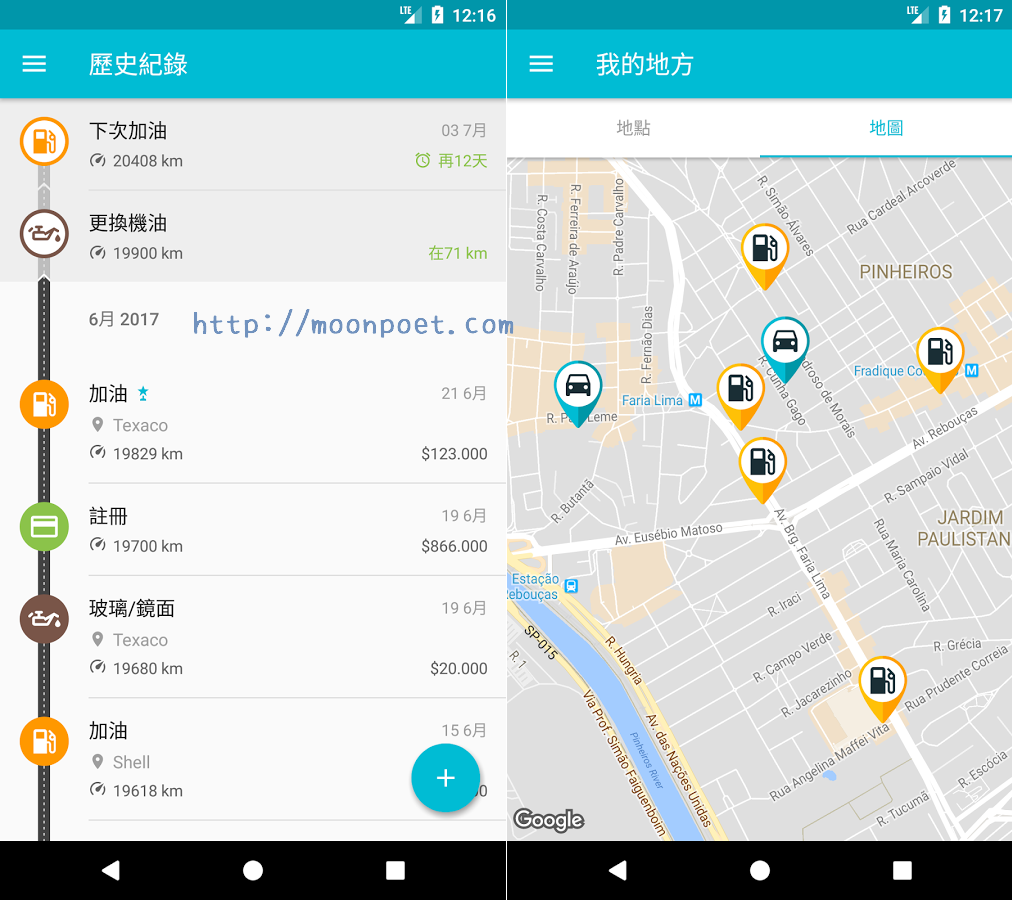Image resolution: width=1012 pixels, height=900 pixels.
Task: Switch to the 地點 tab
Action: pyautogui.click(x=633, y=128)
